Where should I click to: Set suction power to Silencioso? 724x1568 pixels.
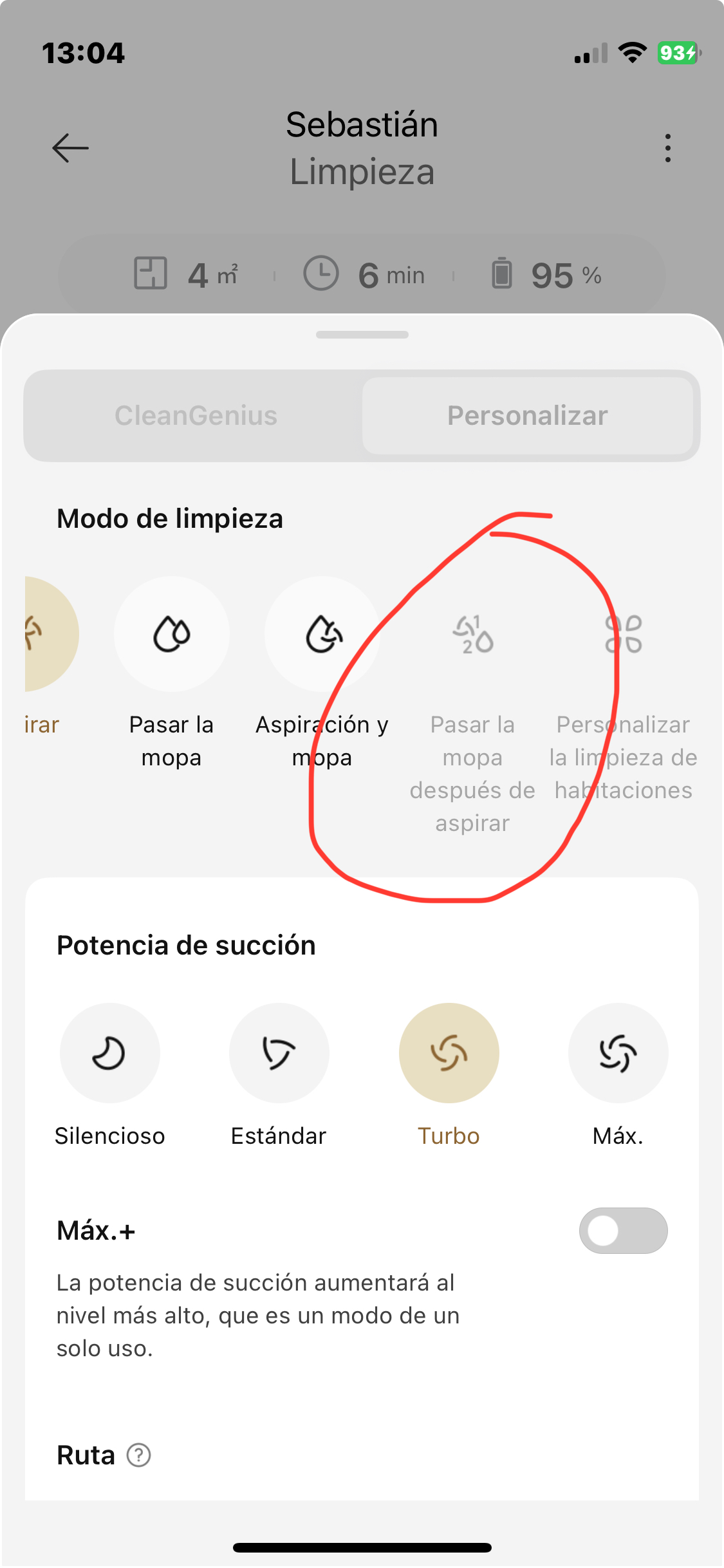(x=110, y=1053)
